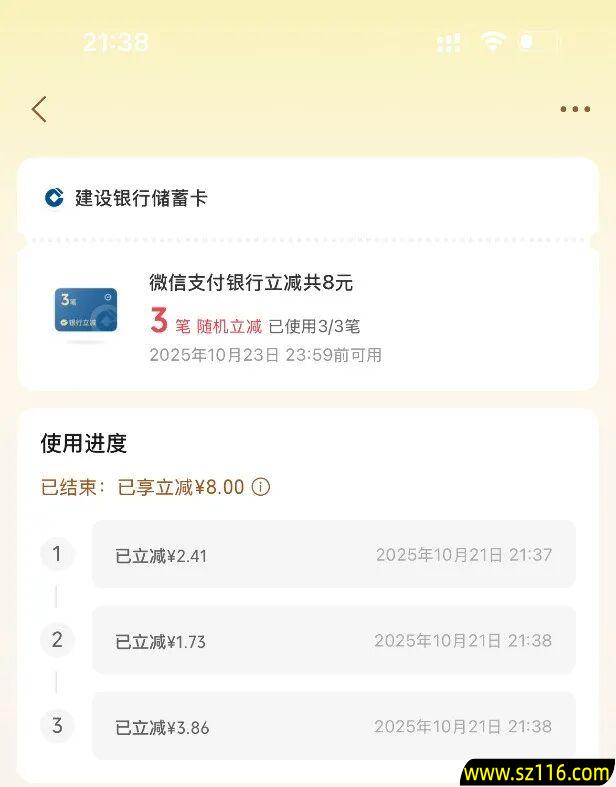Viewport: 616px width, 787px height.
Task: Go back using the top-left arrow
Action: 39,109
